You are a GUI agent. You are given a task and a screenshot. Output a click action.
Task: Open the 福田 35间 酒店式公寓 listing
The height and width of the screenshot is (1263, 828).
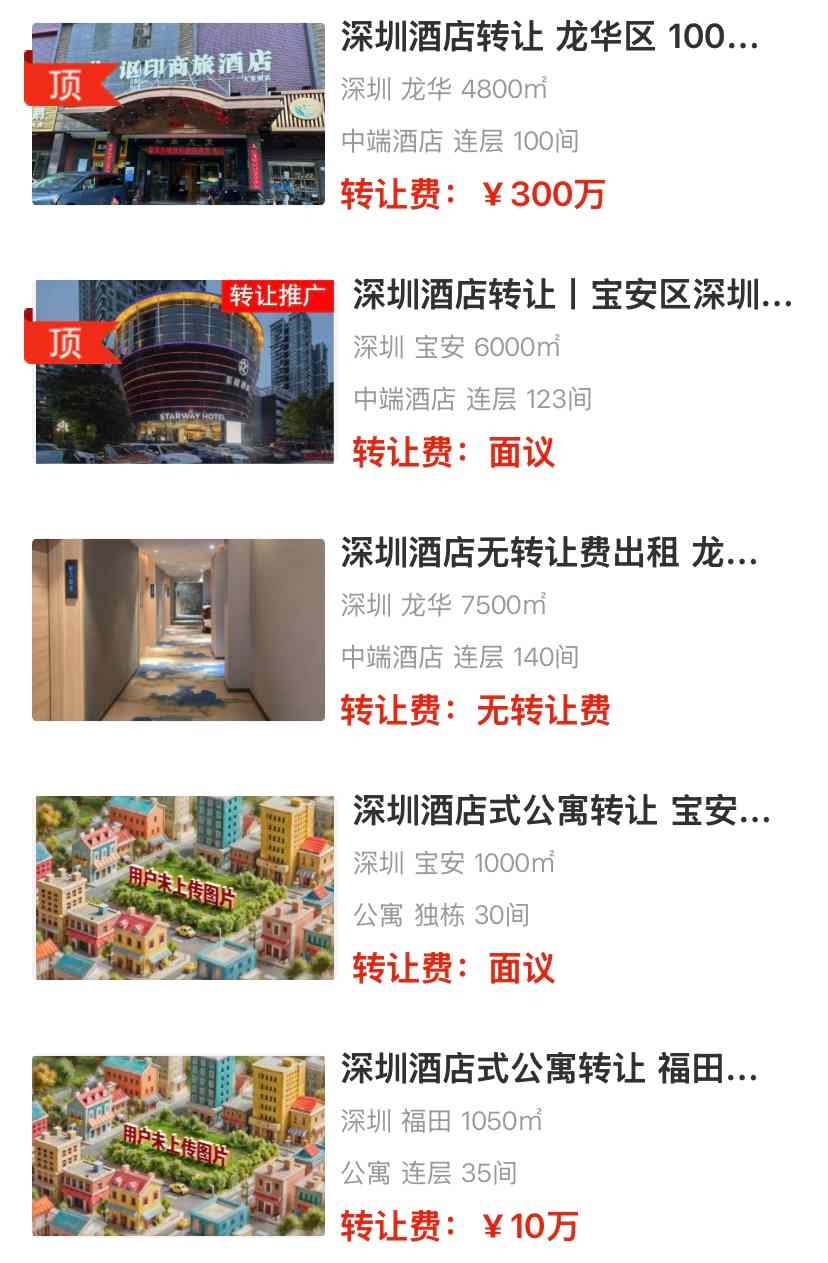coord(549,1069)
